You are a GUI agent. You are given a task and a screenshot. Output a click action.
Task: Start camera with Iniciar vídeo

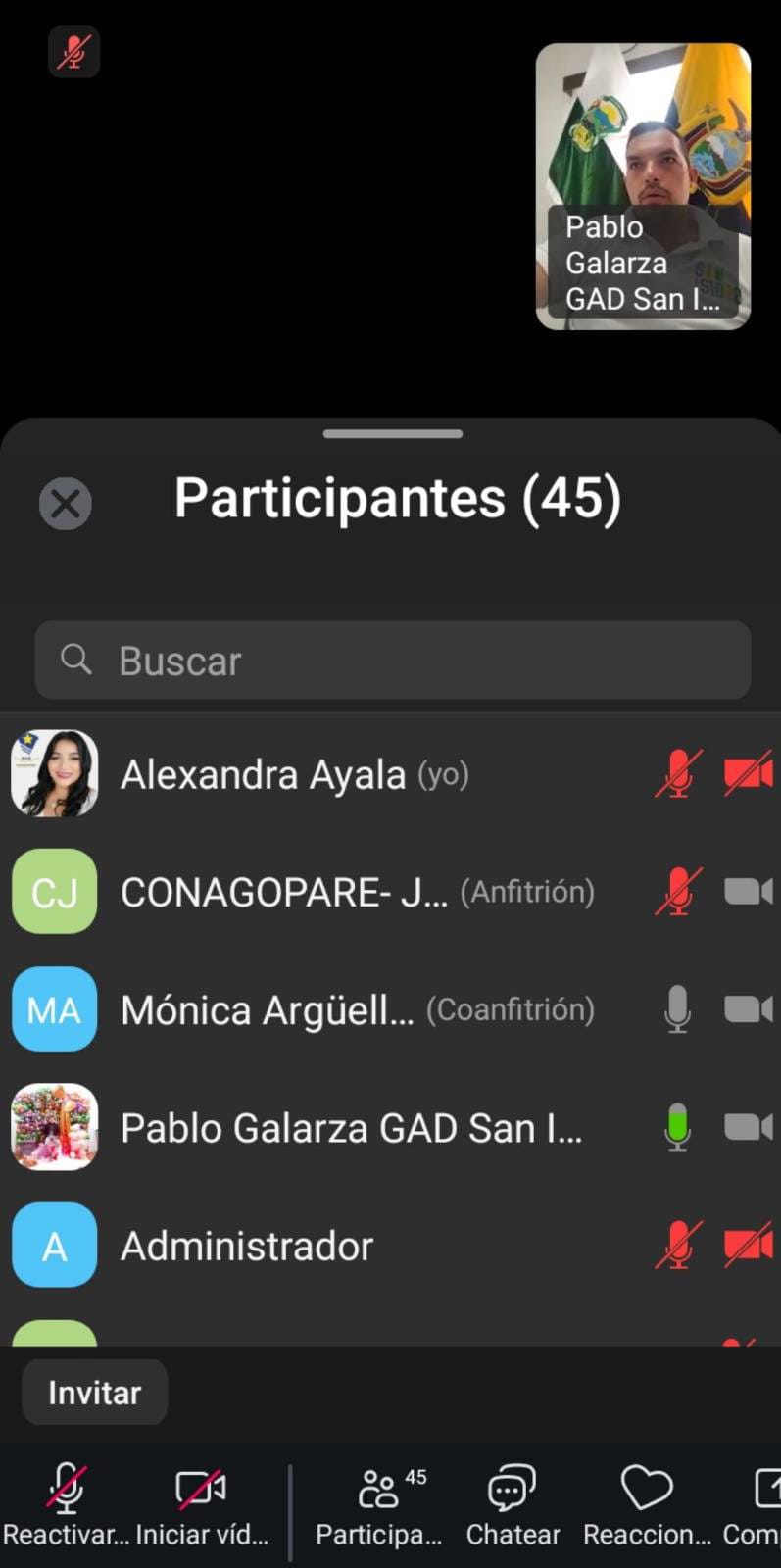tap(201, 1503)
